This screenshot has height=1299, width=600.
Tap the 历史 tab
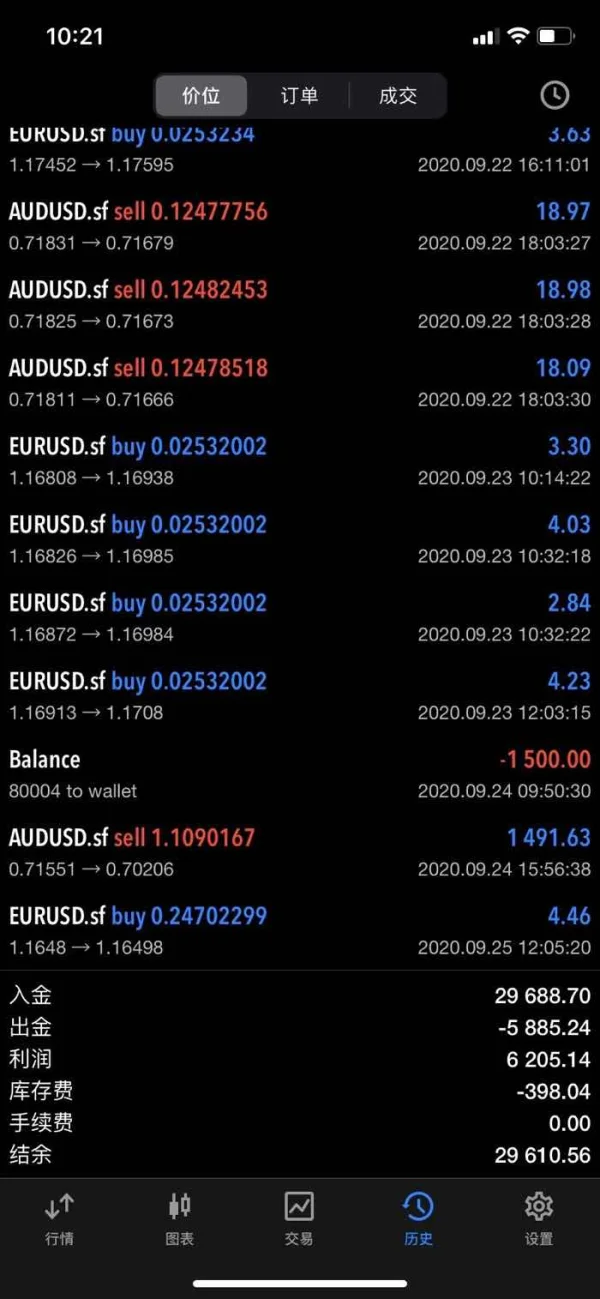click(x=418, y=1217)
